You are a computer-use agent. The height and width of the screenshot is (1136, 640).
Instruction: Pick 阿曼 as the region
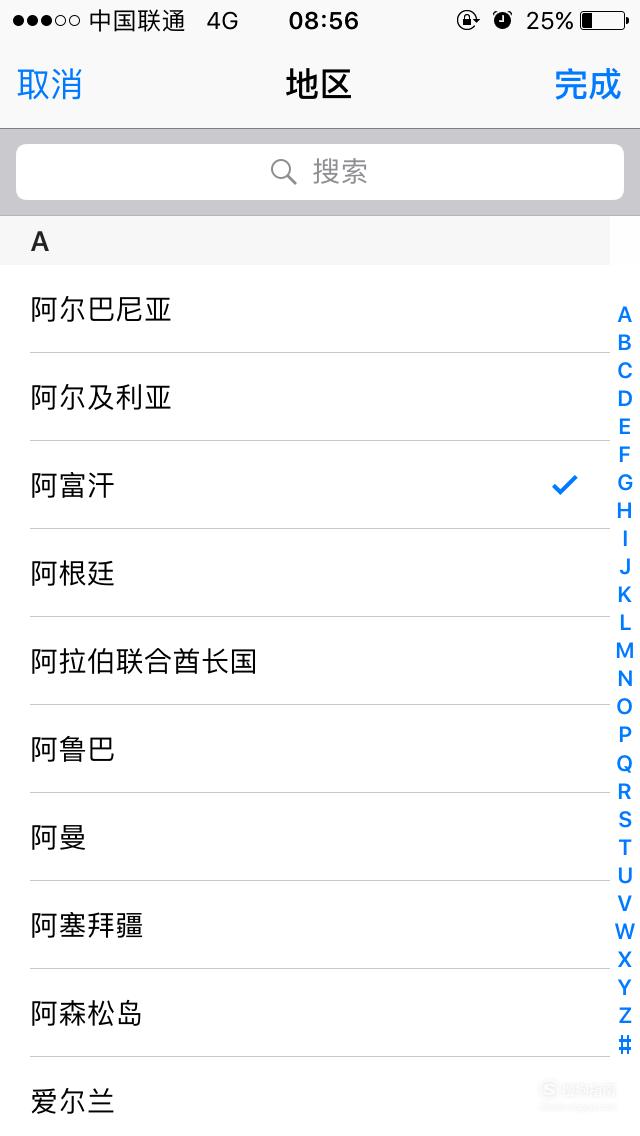[320, 837]
